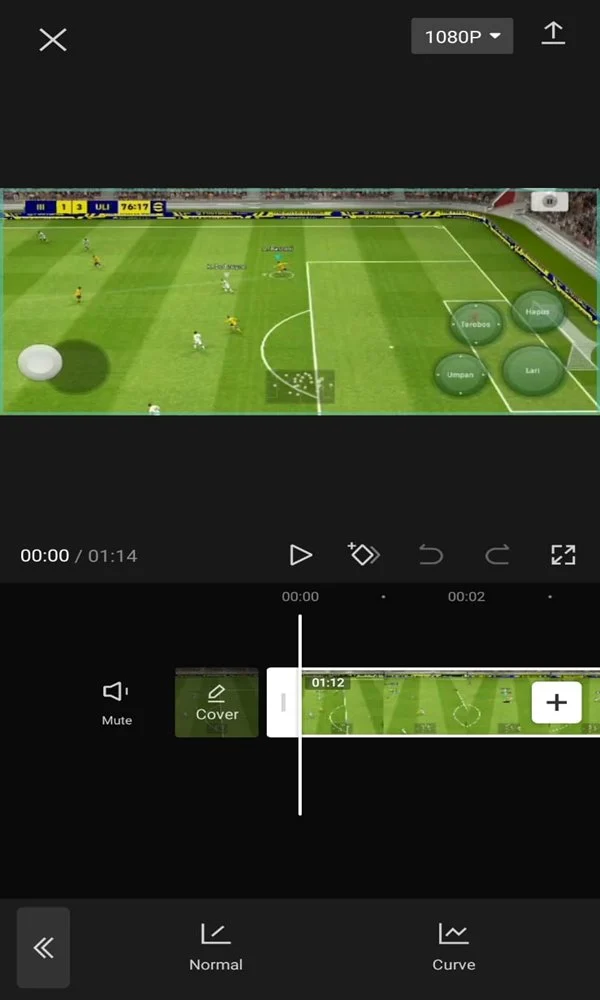This screenshot has height=1000, width=600.
Task: Expand preview to fullscreen
Action: [563, 555]
